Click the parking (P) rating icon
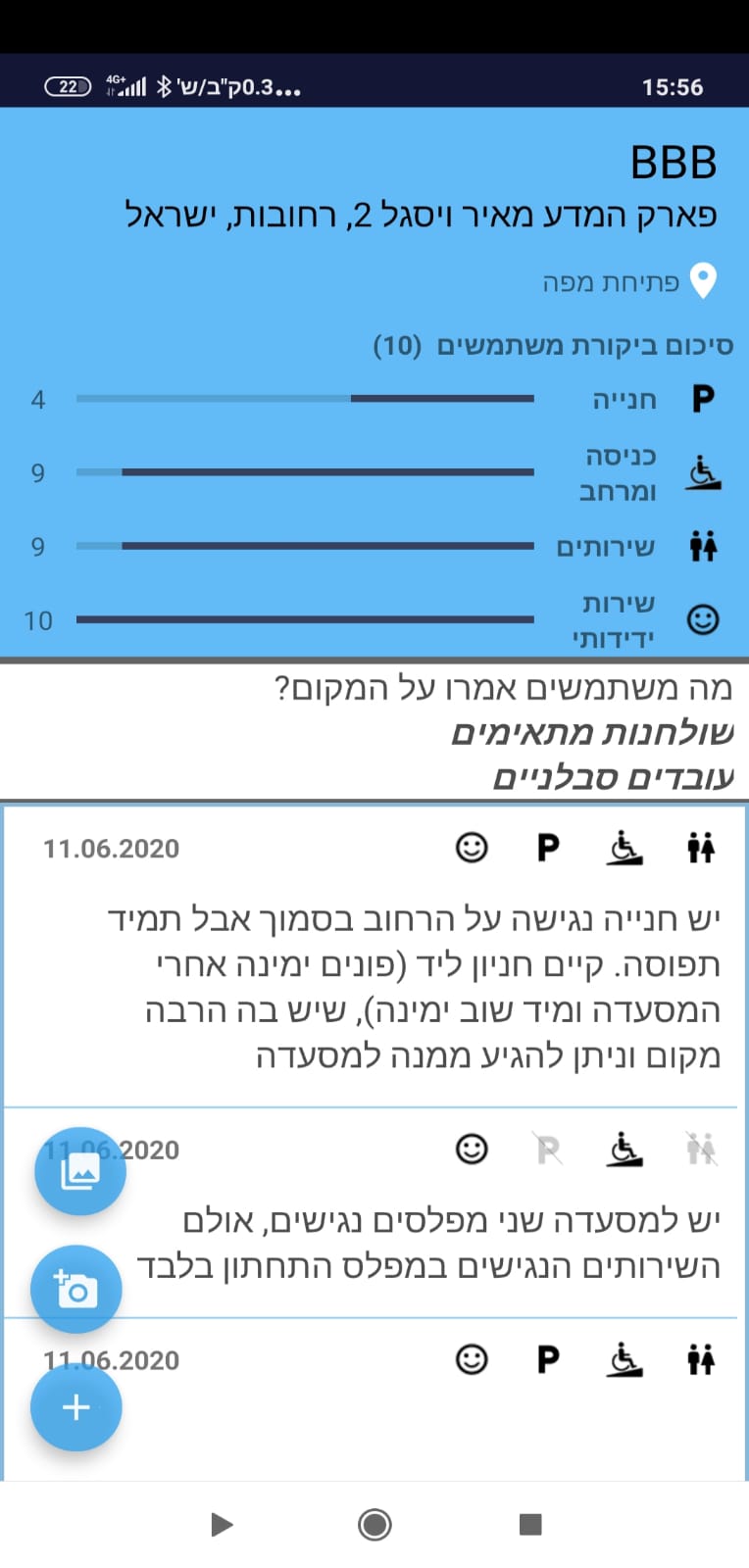 [x=702, y=399]
